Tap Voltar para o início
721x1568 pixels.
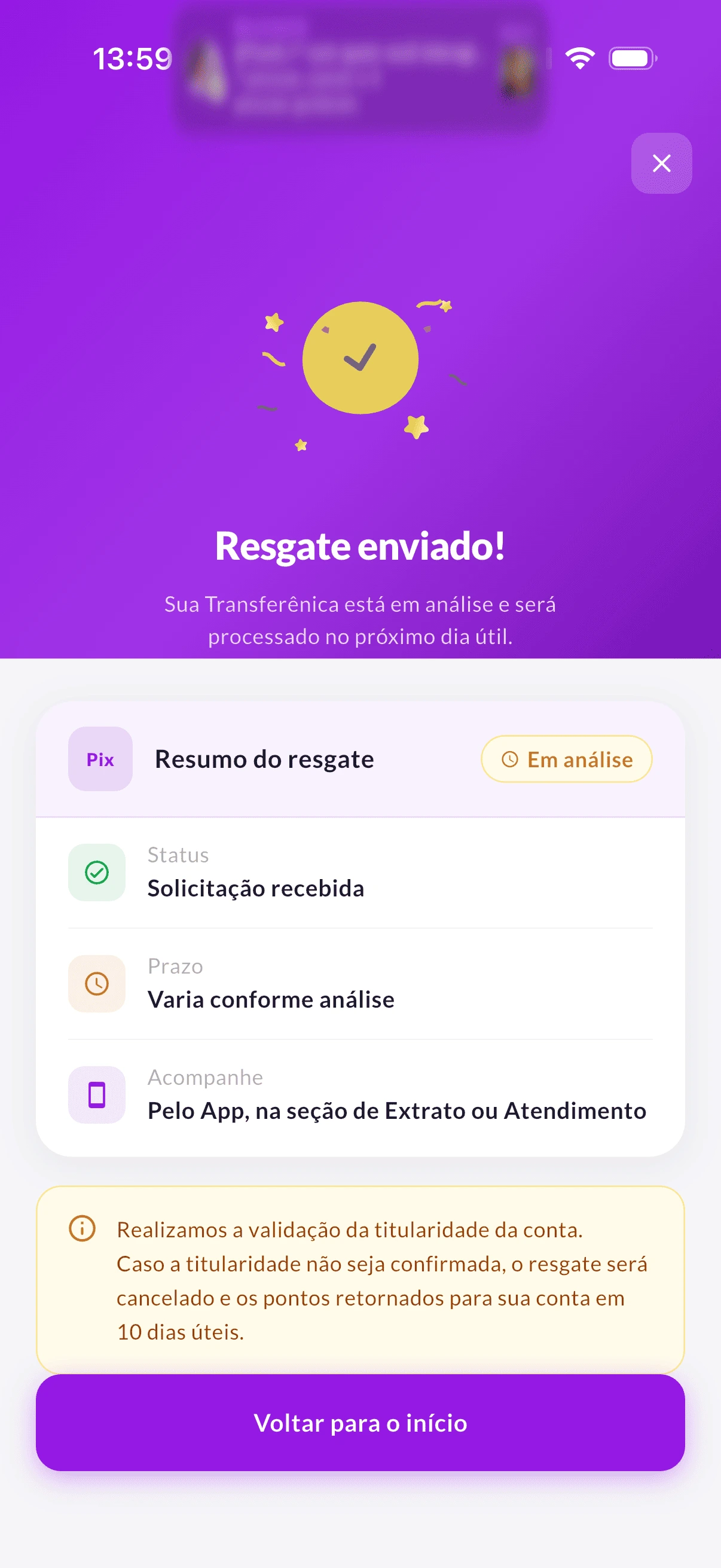coord(360,1424)
